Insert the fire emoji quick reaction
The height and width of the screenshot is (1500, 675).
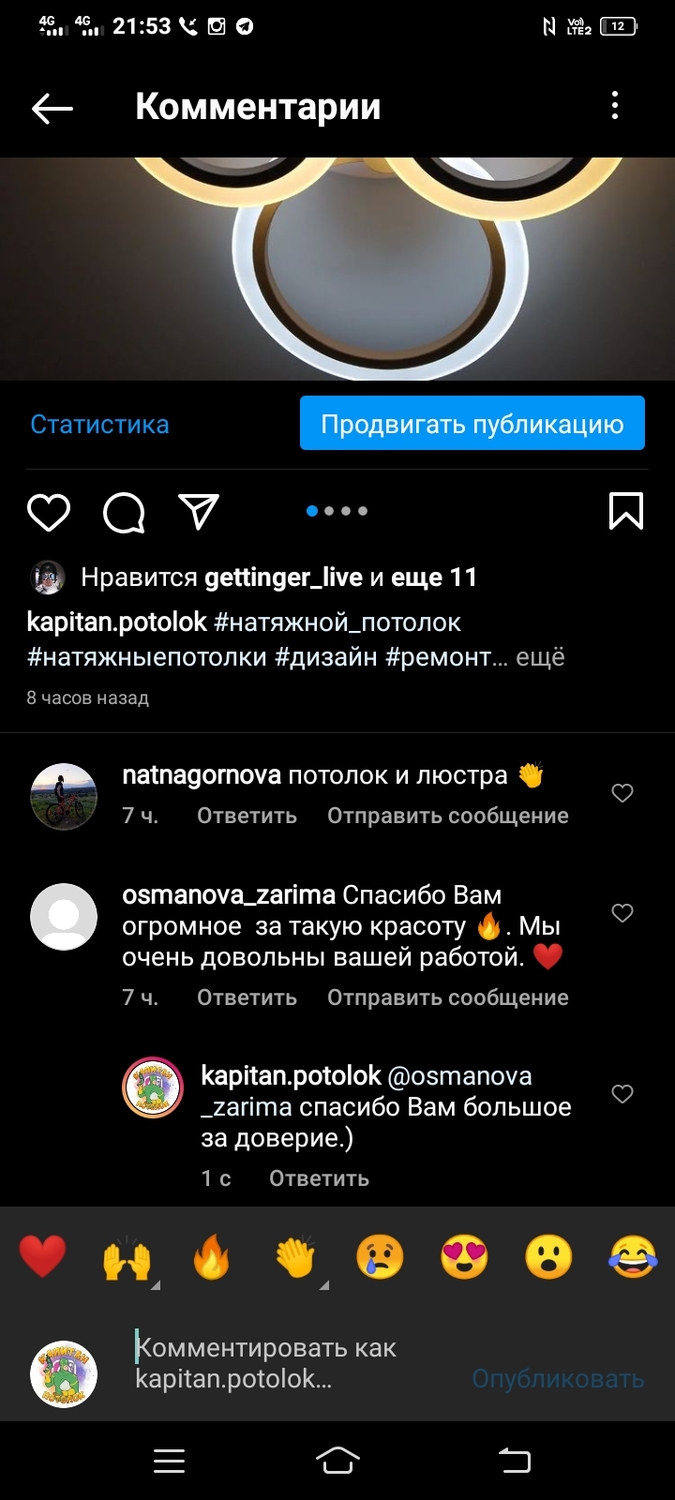pyautogui.click(x=210, y=1258)
